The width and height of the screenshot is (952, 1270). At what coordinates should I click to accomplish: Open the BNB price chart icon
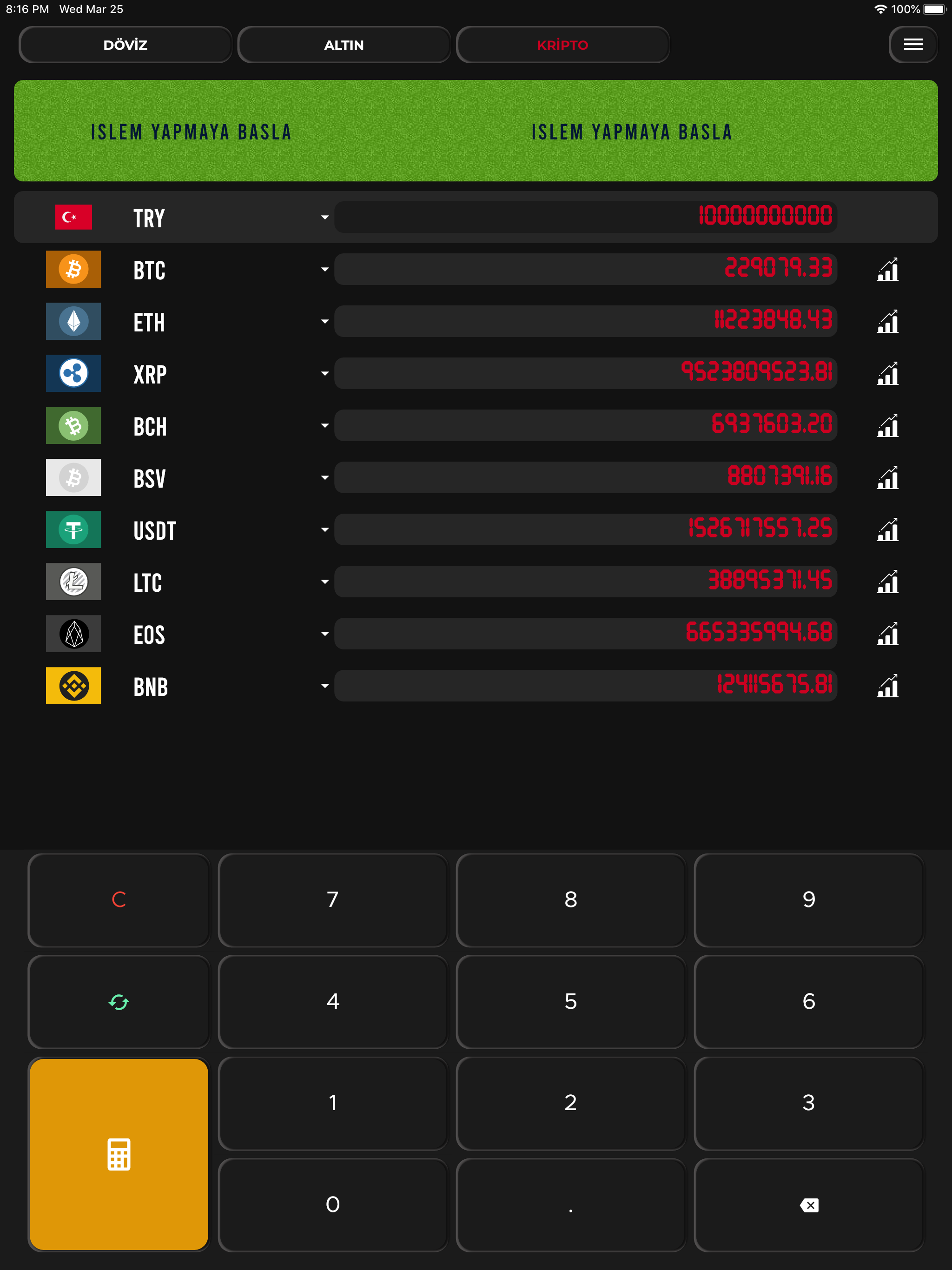886,686
